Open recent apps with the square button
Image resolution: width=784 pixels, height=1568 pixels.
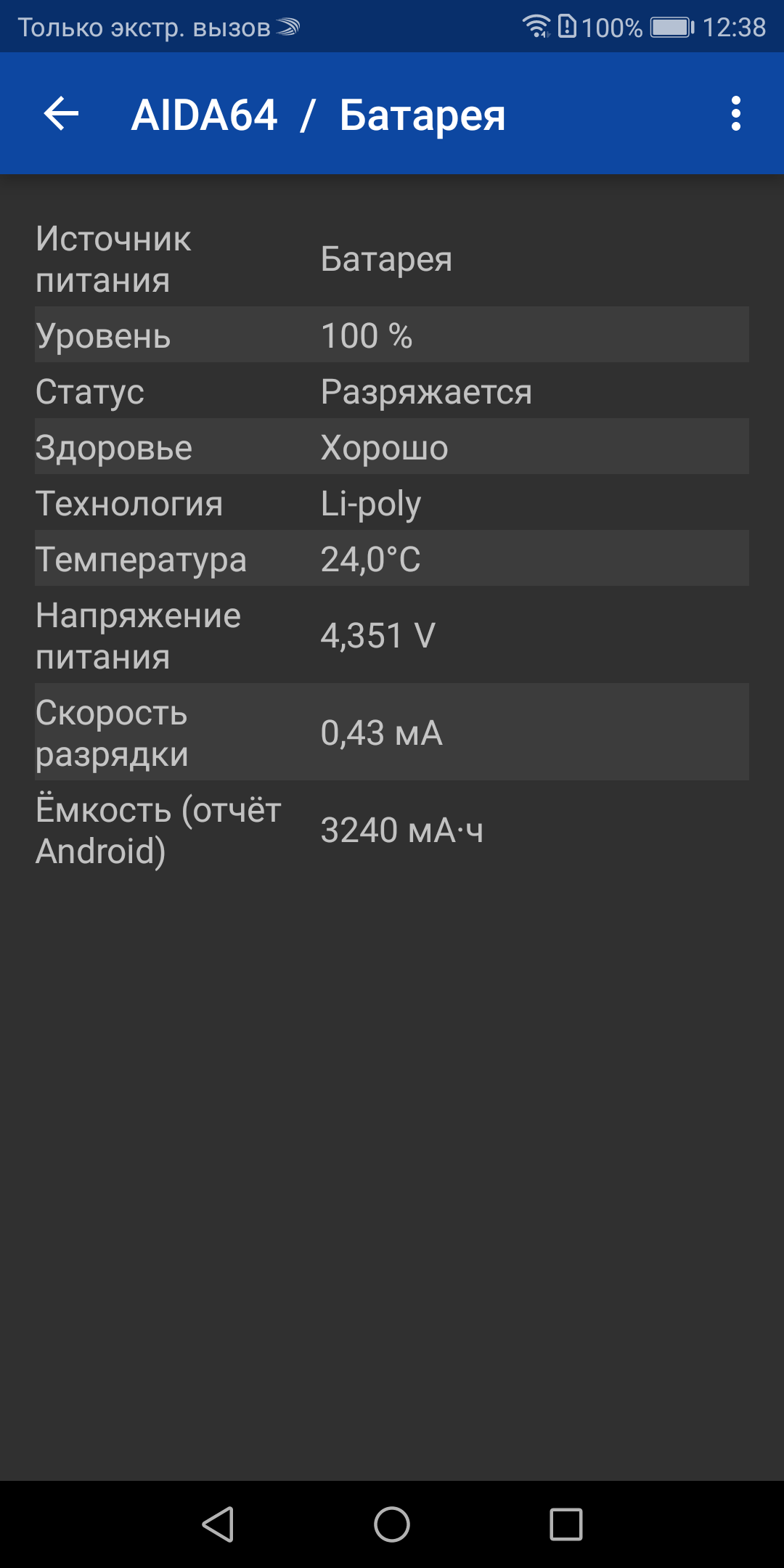coord(566,1524)
